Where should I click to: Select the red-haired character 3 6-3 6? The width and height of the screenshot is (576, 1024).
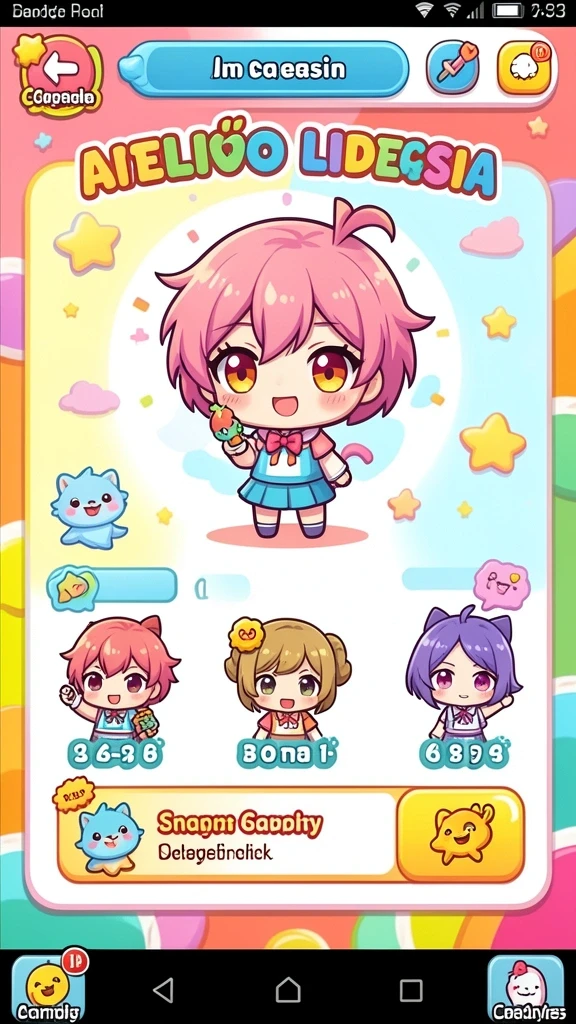116,692
